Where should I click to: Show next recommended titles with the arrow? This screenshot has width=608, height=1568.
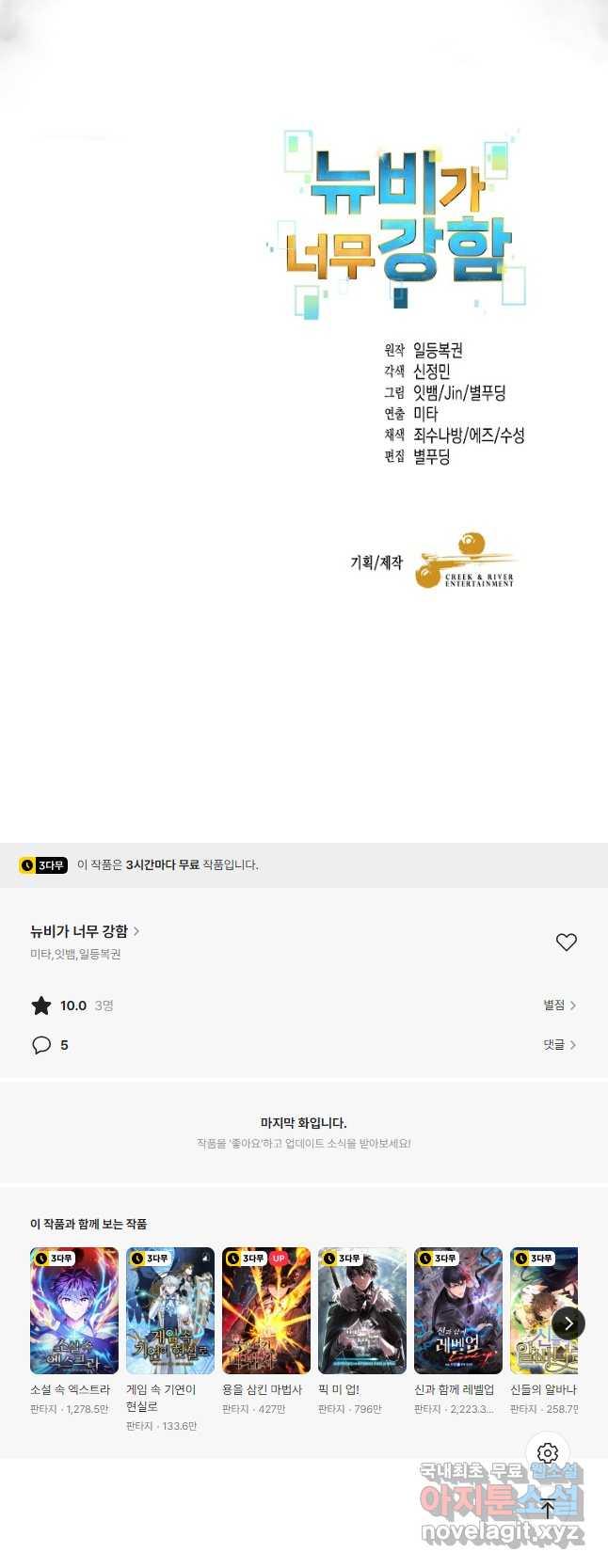568,1323
